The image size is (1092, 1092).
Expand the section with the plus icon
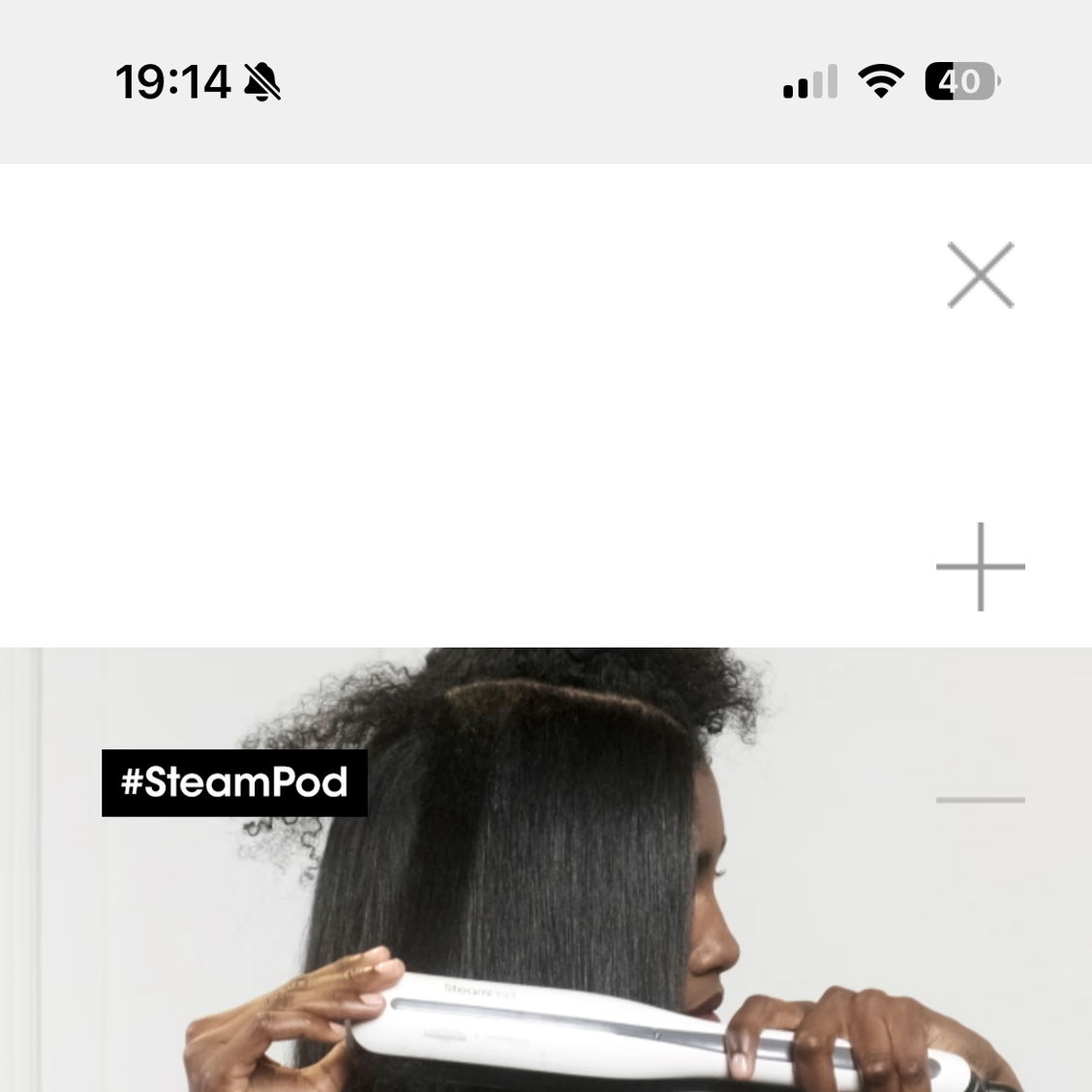pyautogui.click(x=980, y=566)
